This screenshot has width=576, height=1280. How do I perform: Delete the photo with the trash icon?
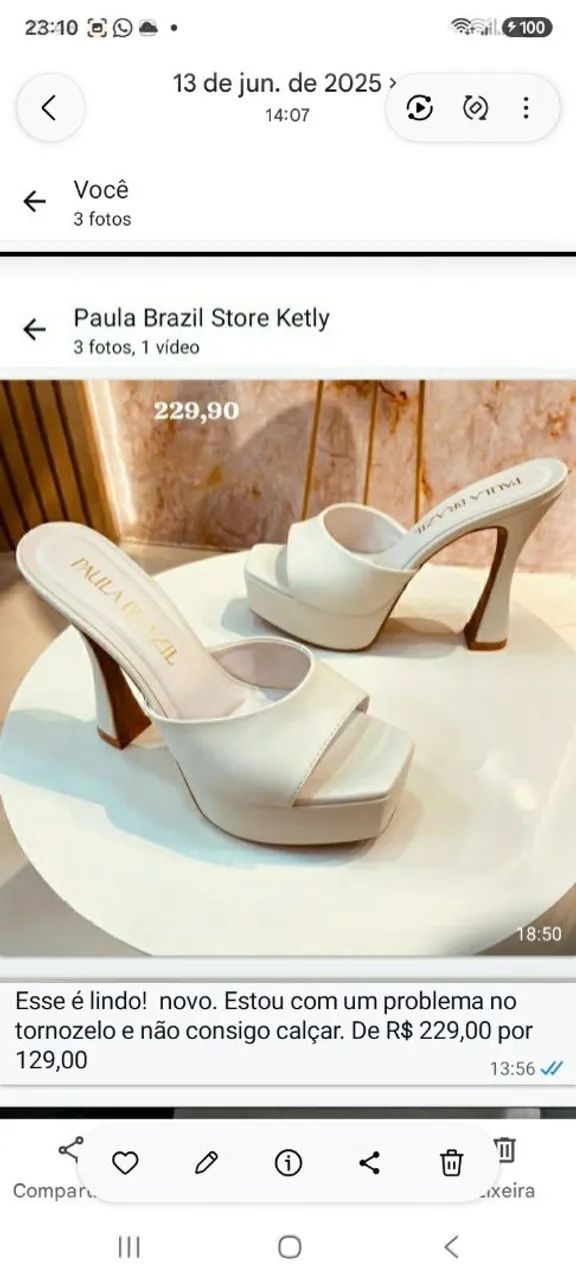coord(452,1163)
